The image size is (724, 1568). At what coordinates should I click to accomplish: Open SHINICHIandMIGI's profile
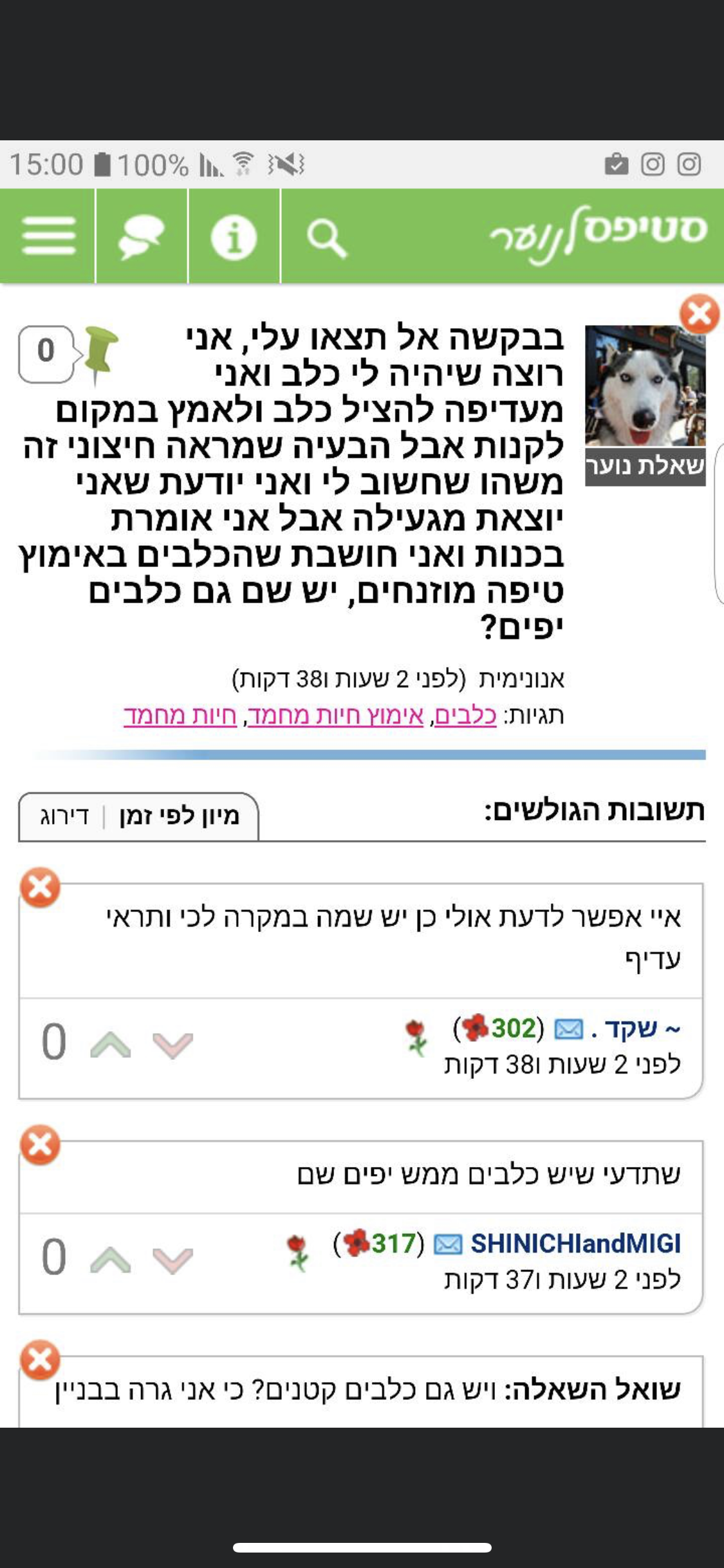pos(575,1244)
